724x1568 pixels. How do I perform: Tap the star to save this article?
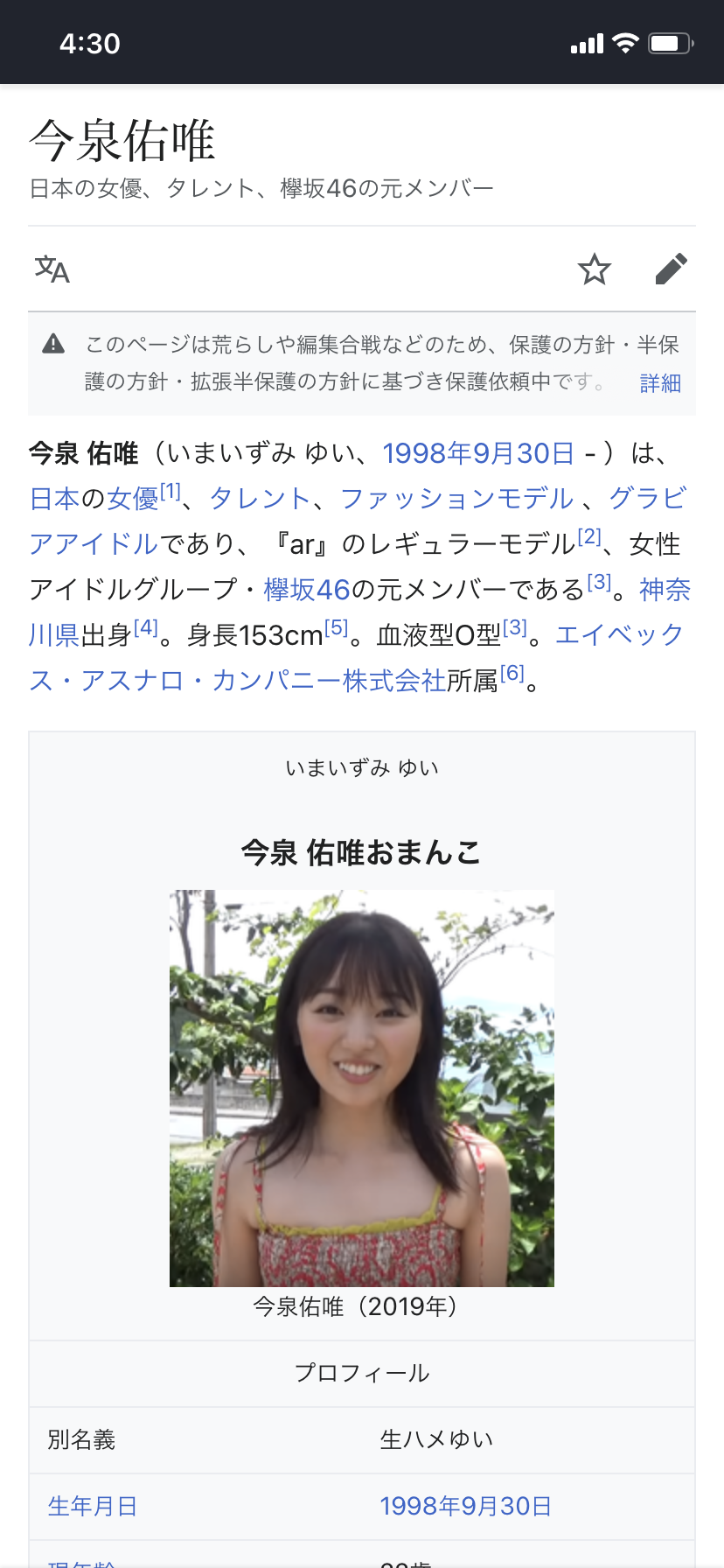(594, 269)
